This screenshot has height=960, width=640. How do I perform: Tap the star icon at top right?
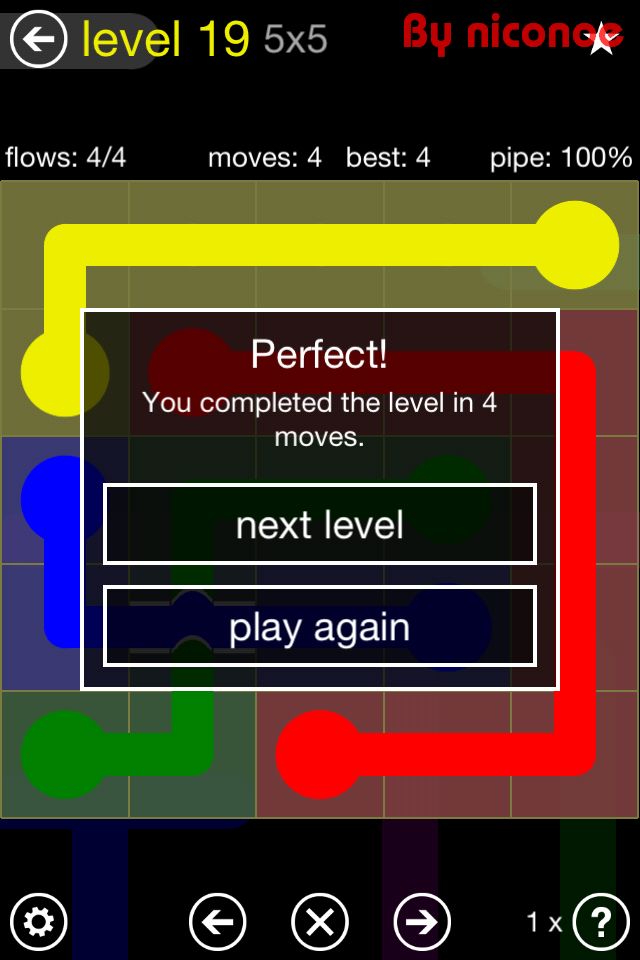602,40
